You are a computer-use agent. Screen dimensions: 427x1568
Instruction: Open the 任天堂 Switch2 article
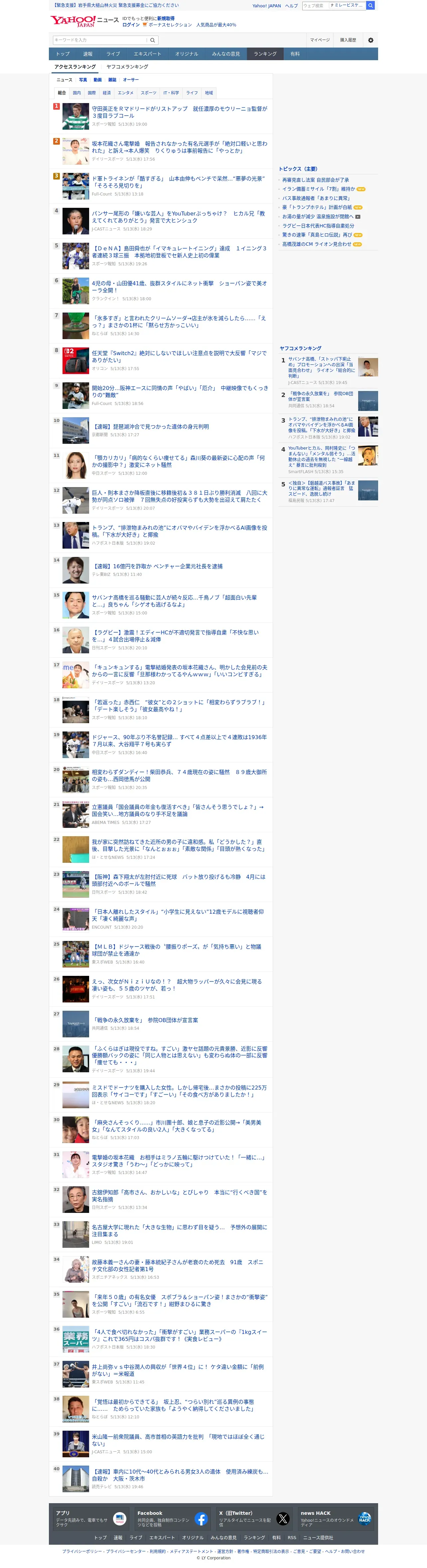(x=179, y=356)
